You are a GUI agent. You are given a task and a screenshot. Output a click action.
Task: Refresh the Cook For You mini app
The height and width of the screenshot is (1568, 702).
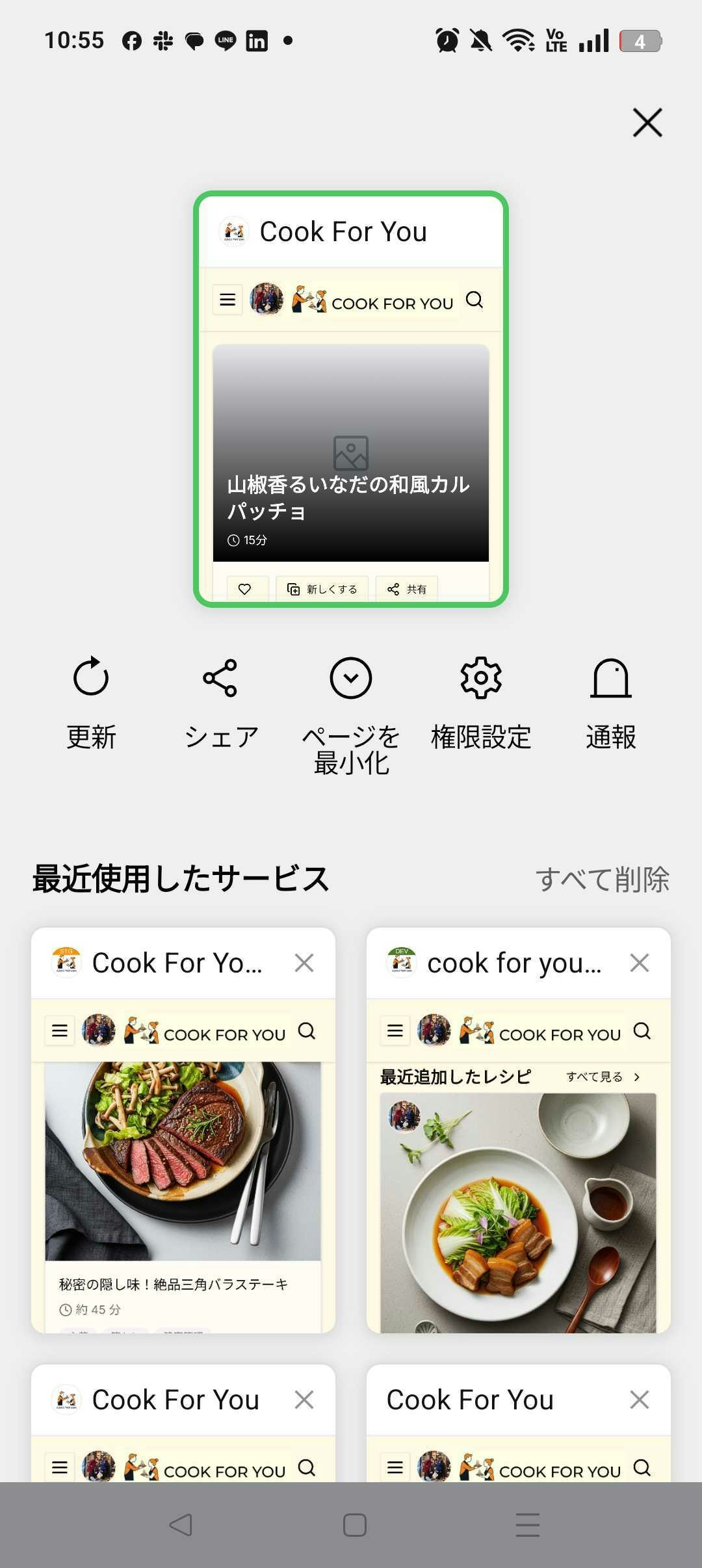point(90,678)
